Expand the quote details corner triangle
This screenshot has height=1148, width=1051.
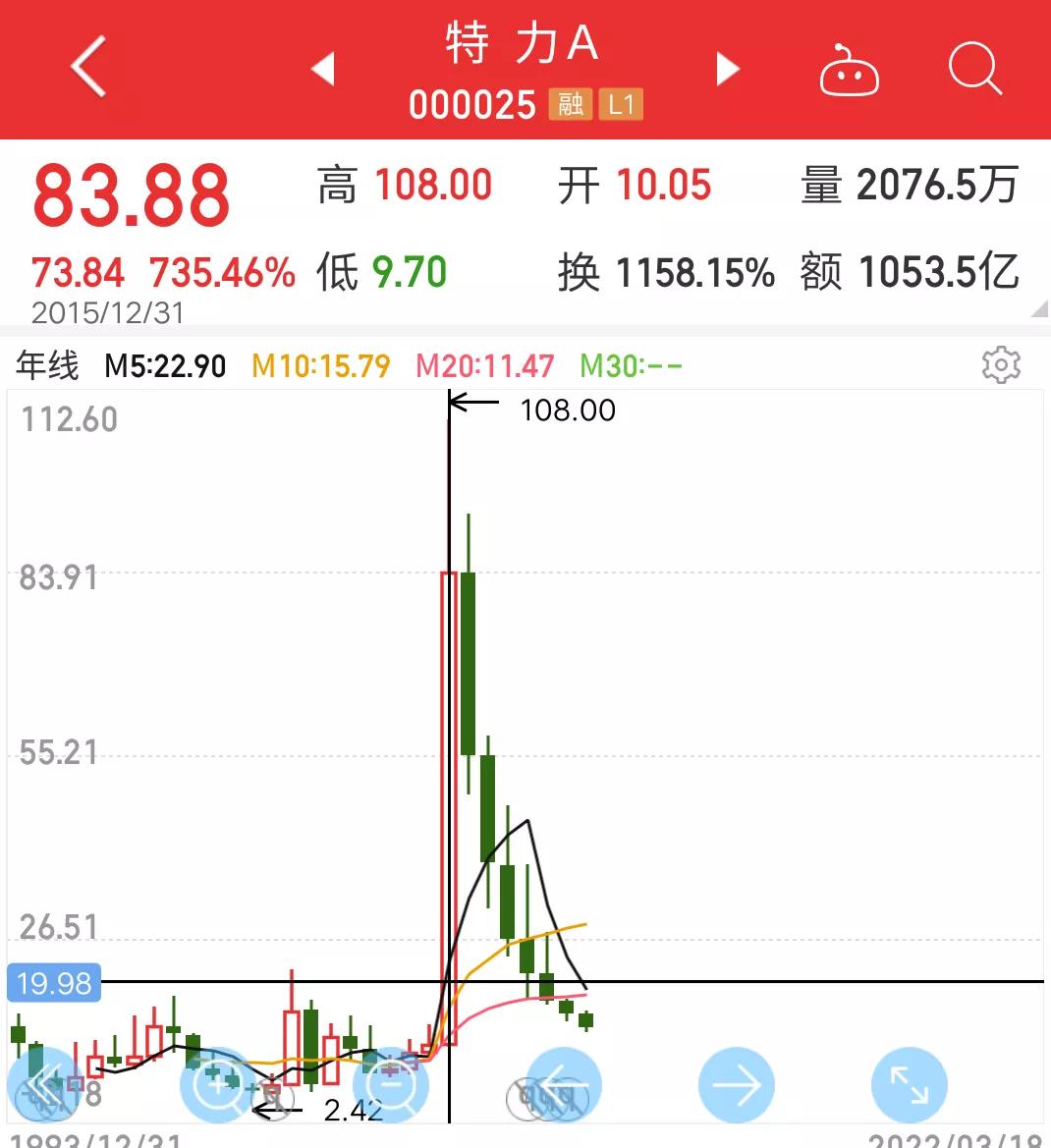pyautogui.click(x=1038, y=310)
